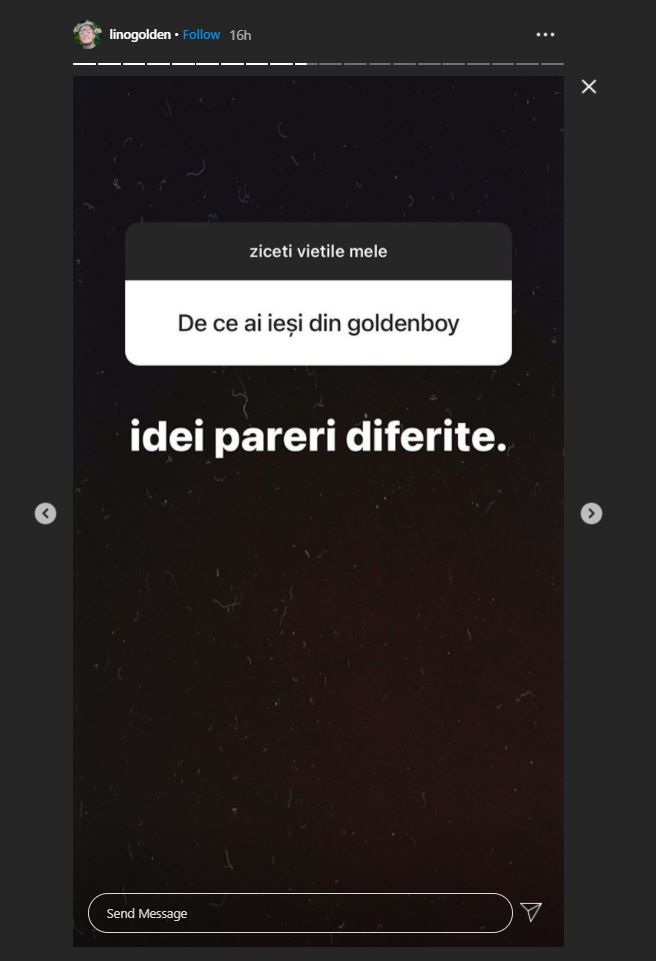
Task: Skip to the next story
Action: pyautogui.click(x=591, y=513)
